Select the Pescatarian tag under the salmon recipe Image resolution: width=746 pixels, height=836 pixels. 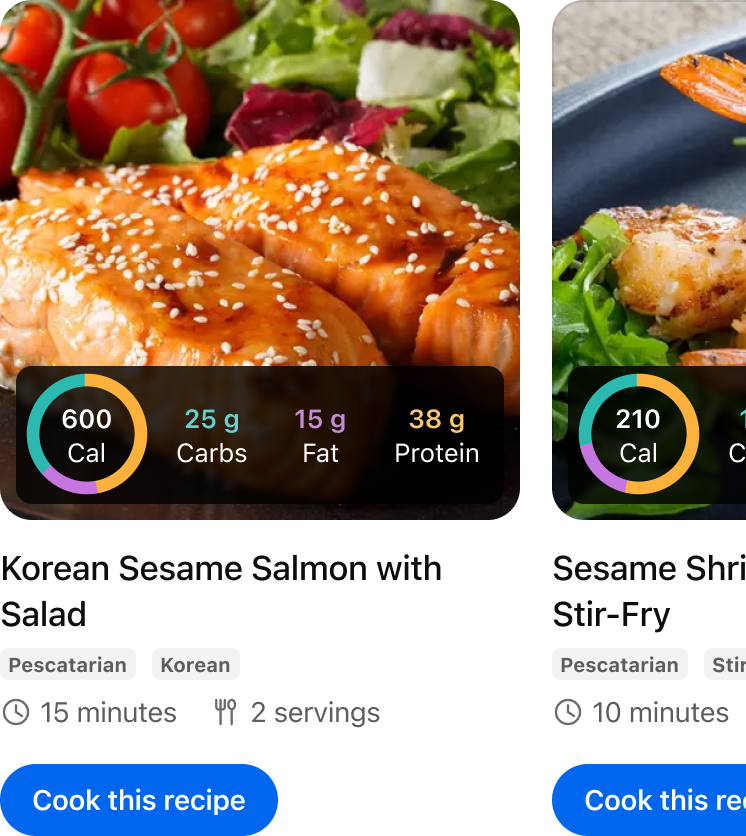tap(68, 665)
